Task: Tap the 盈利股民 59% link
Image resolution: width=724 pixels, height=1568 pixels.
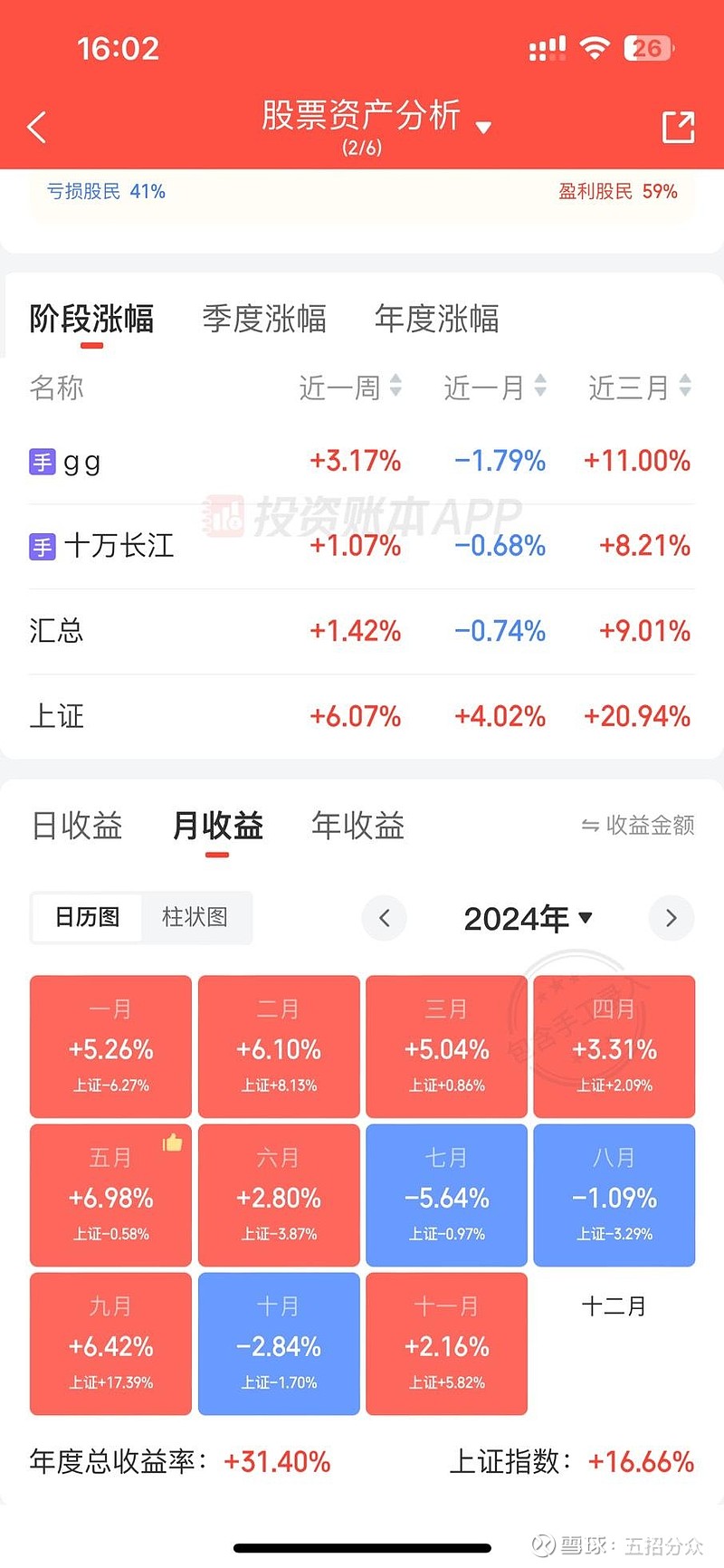Action: (x=618, y=191)
